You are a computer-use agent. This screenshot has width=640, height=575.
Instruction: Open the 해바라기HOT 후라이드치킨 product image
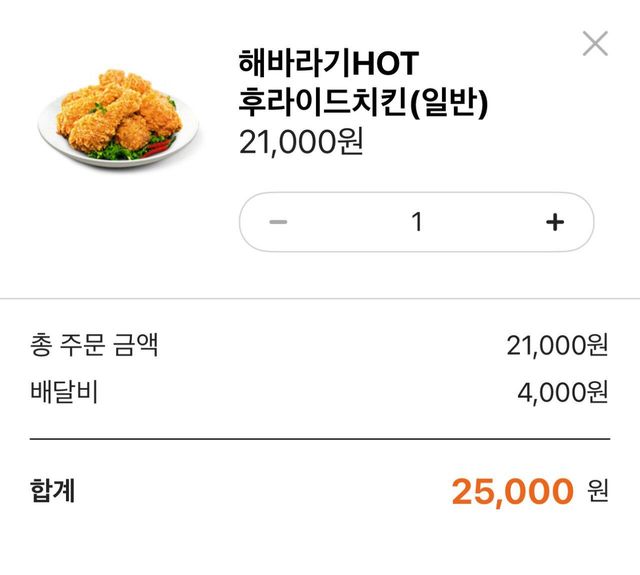pos(119,119)
